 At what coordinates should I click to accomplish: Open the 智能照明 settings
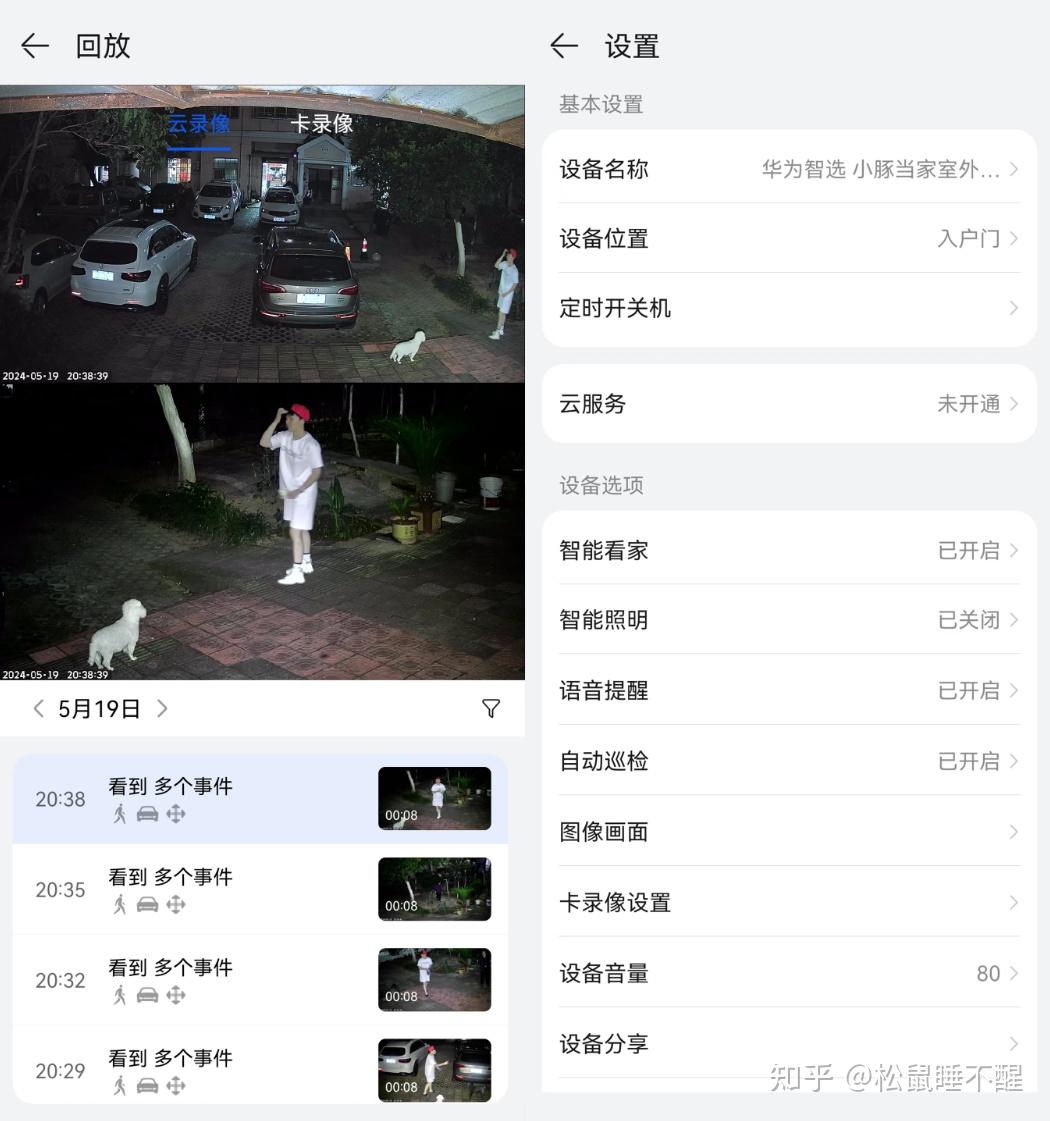pyautogui.click(x=788, y=620)
